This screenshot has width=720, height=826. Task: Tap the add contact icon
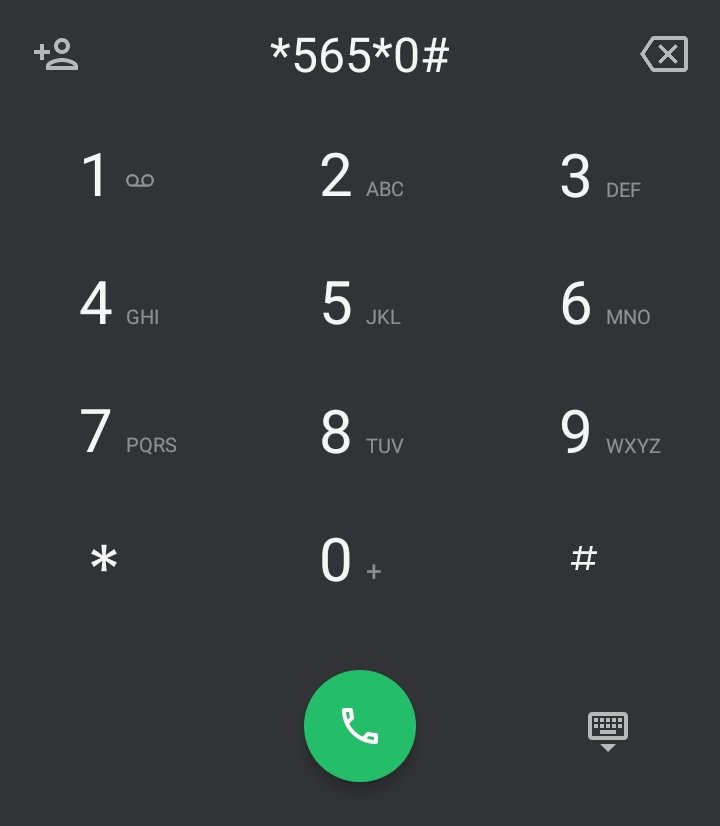coord(57,55)
